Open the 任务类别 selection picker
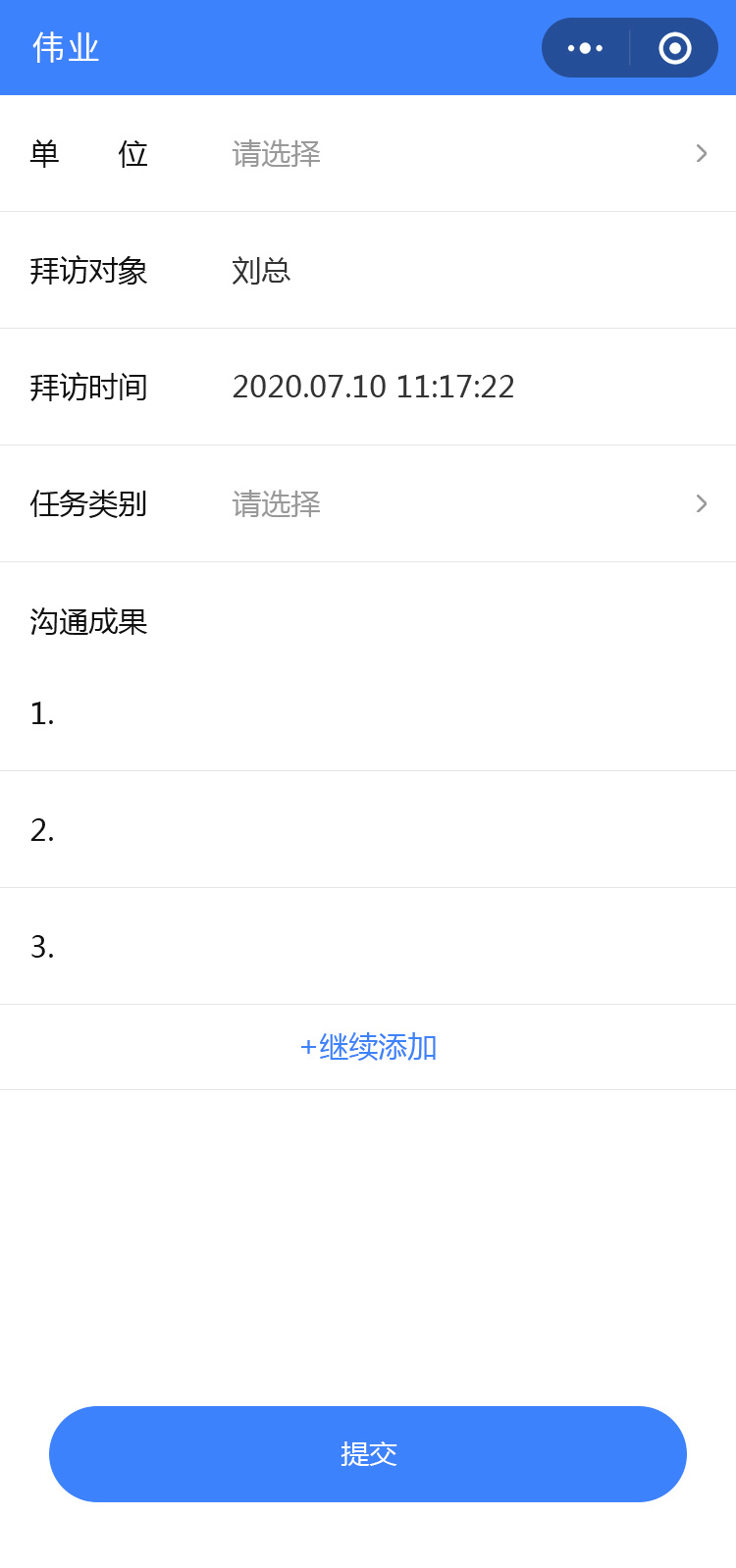The height and width of the screenshot is (1568, 736). point(461,504)
